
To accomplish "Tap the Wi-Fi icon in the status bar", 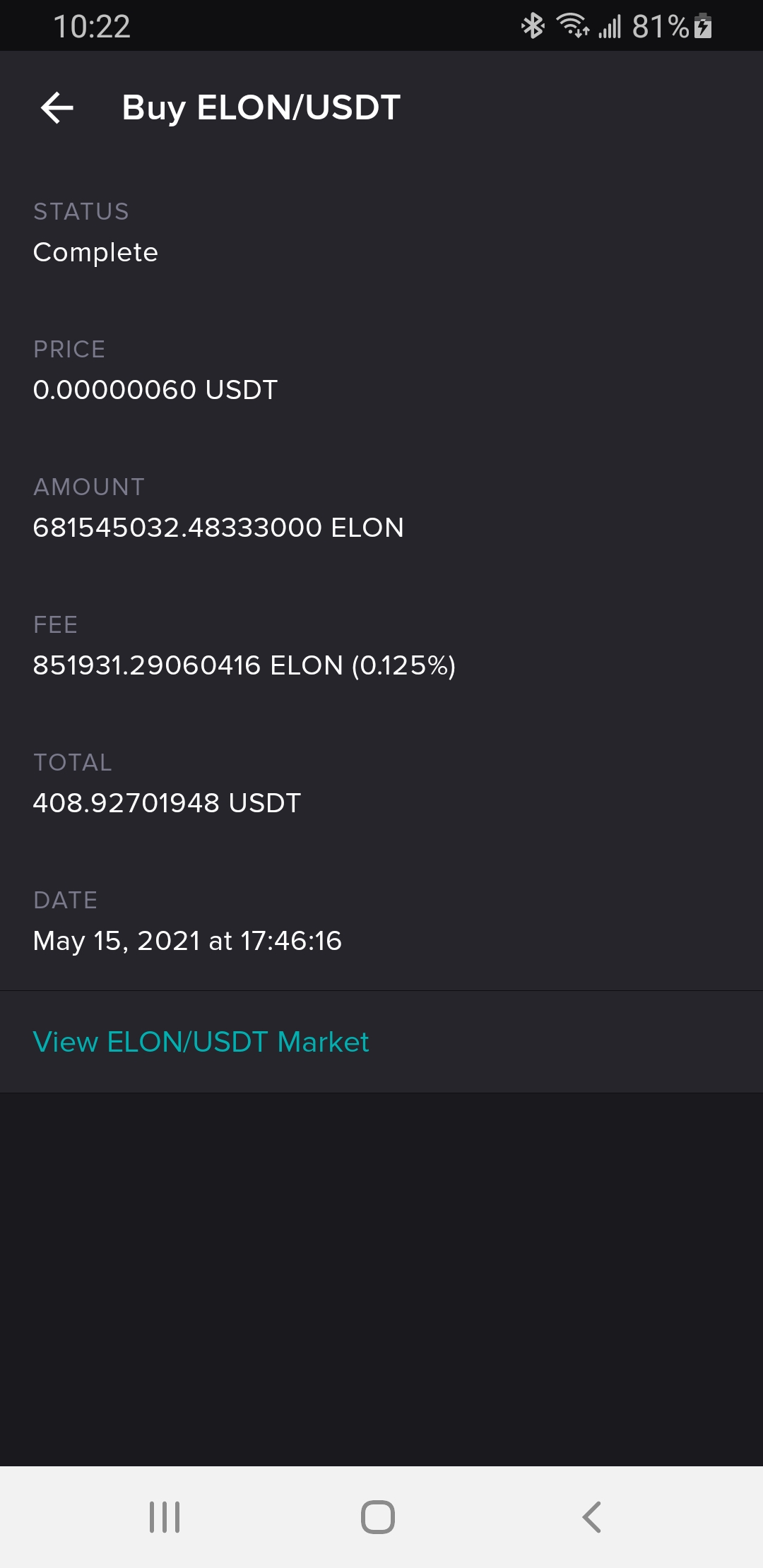I will pyautogui.click(x=571, y=26).
